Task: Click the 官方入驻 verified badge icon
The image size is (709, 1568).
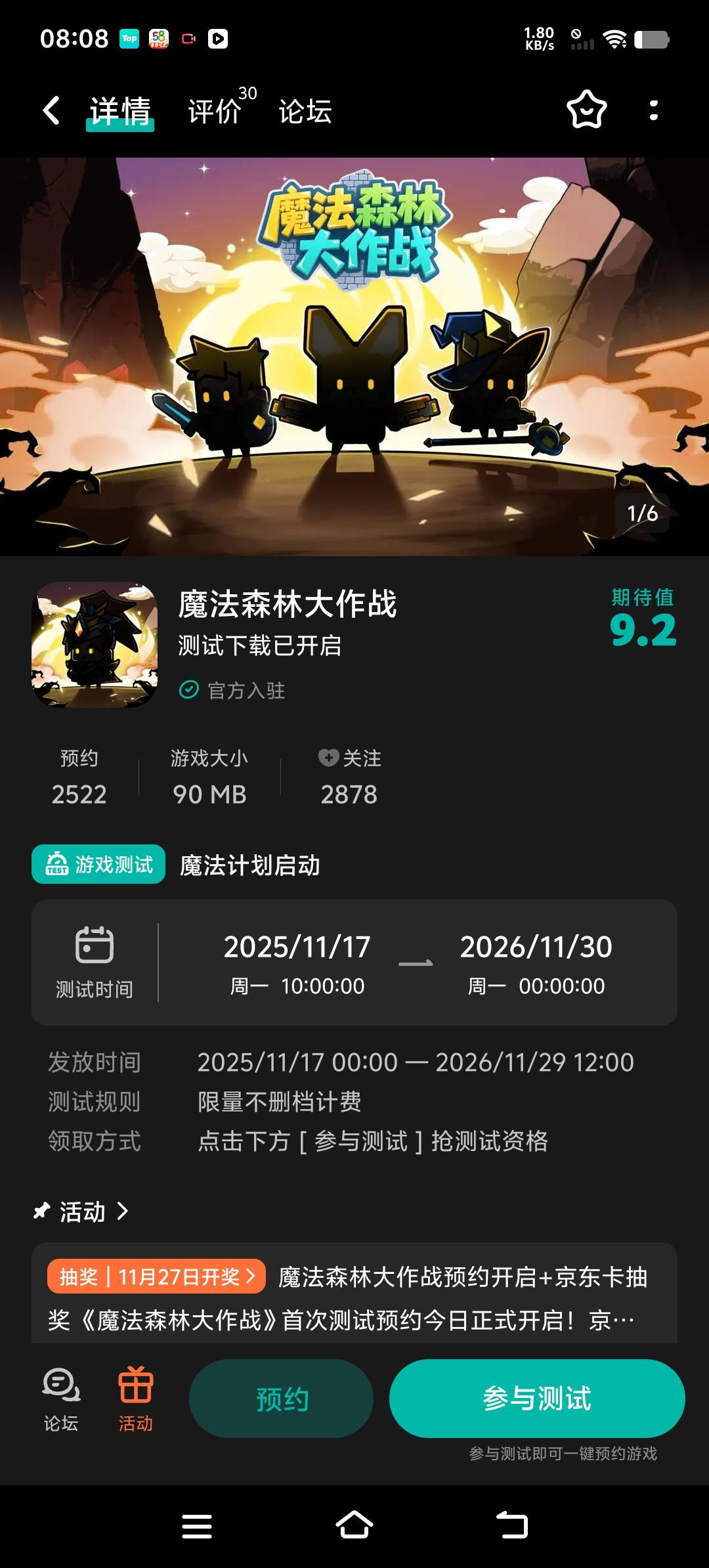Action: click(188, 689)
